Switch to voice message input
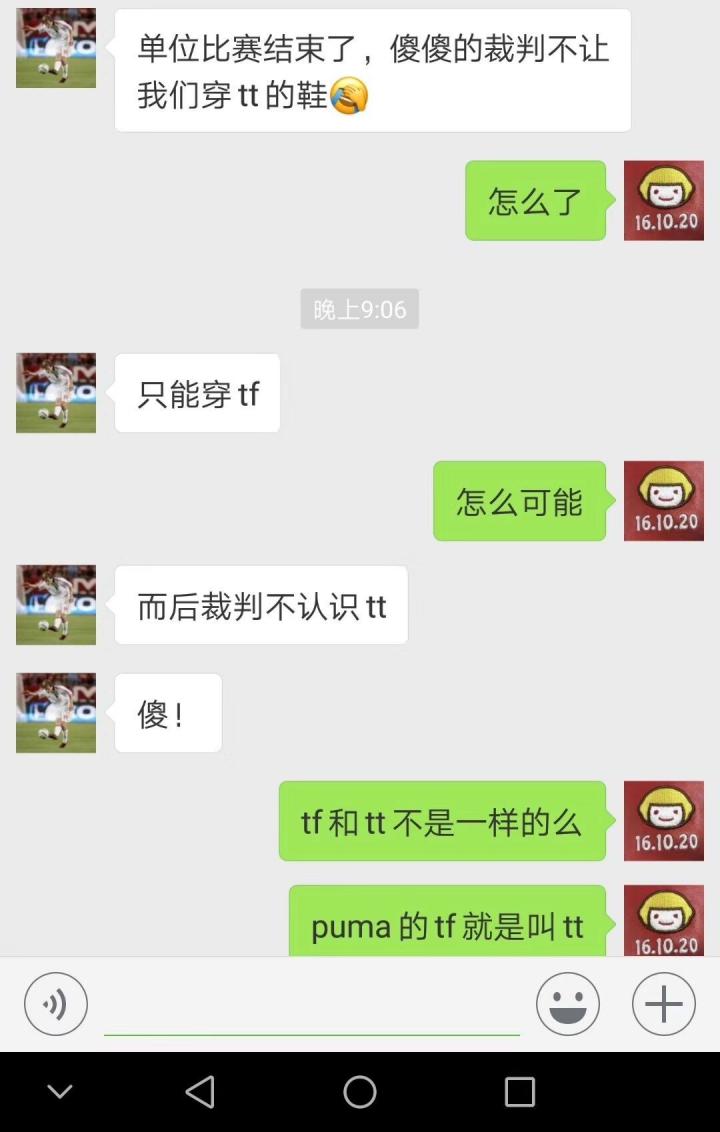 coord(56,1004)
